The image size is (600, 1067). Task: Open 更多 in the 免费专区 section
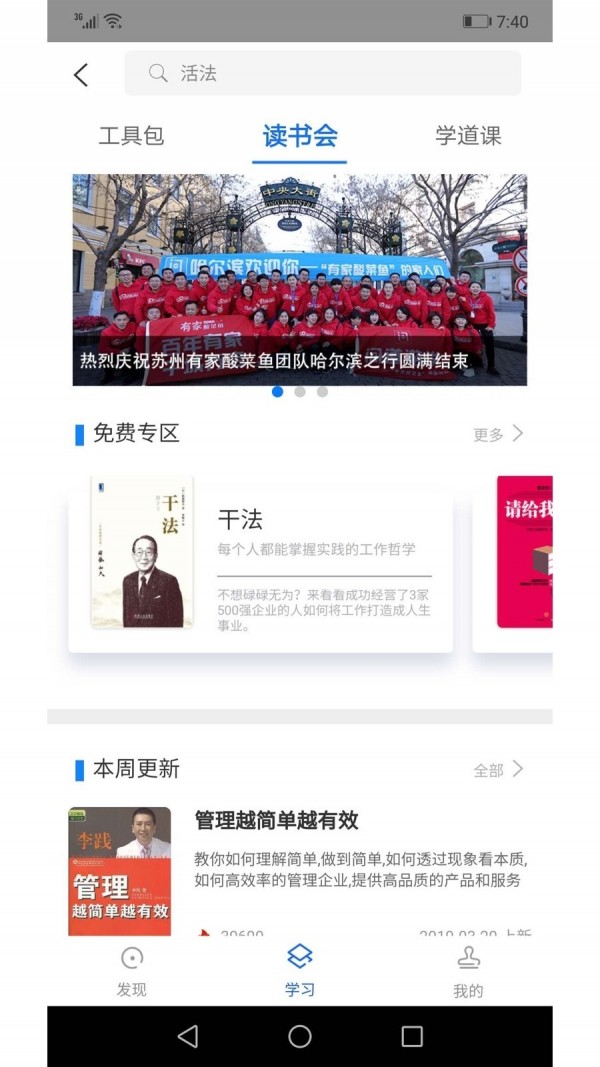(x=498, y=434)
